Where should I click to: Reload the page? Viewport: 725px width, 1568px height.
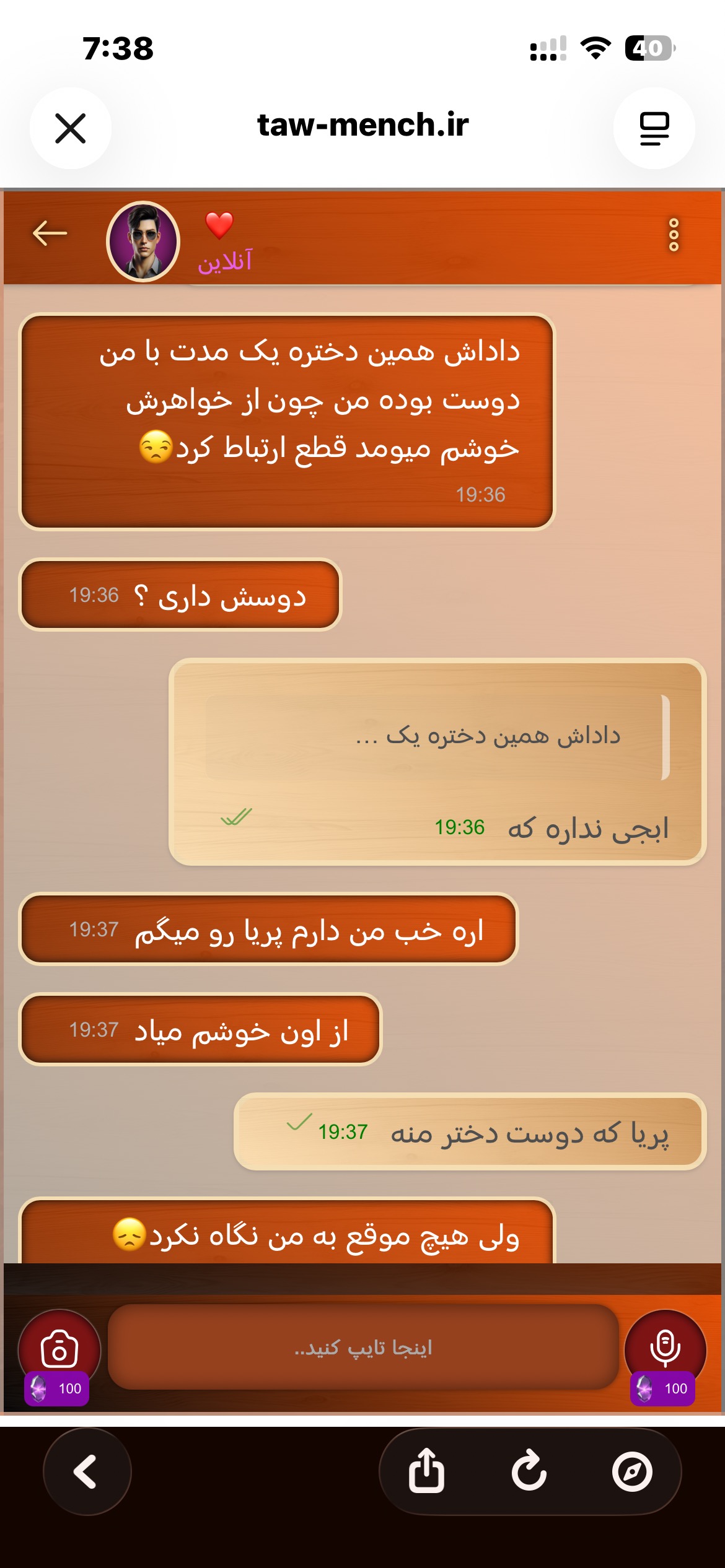click(529, 1471)
